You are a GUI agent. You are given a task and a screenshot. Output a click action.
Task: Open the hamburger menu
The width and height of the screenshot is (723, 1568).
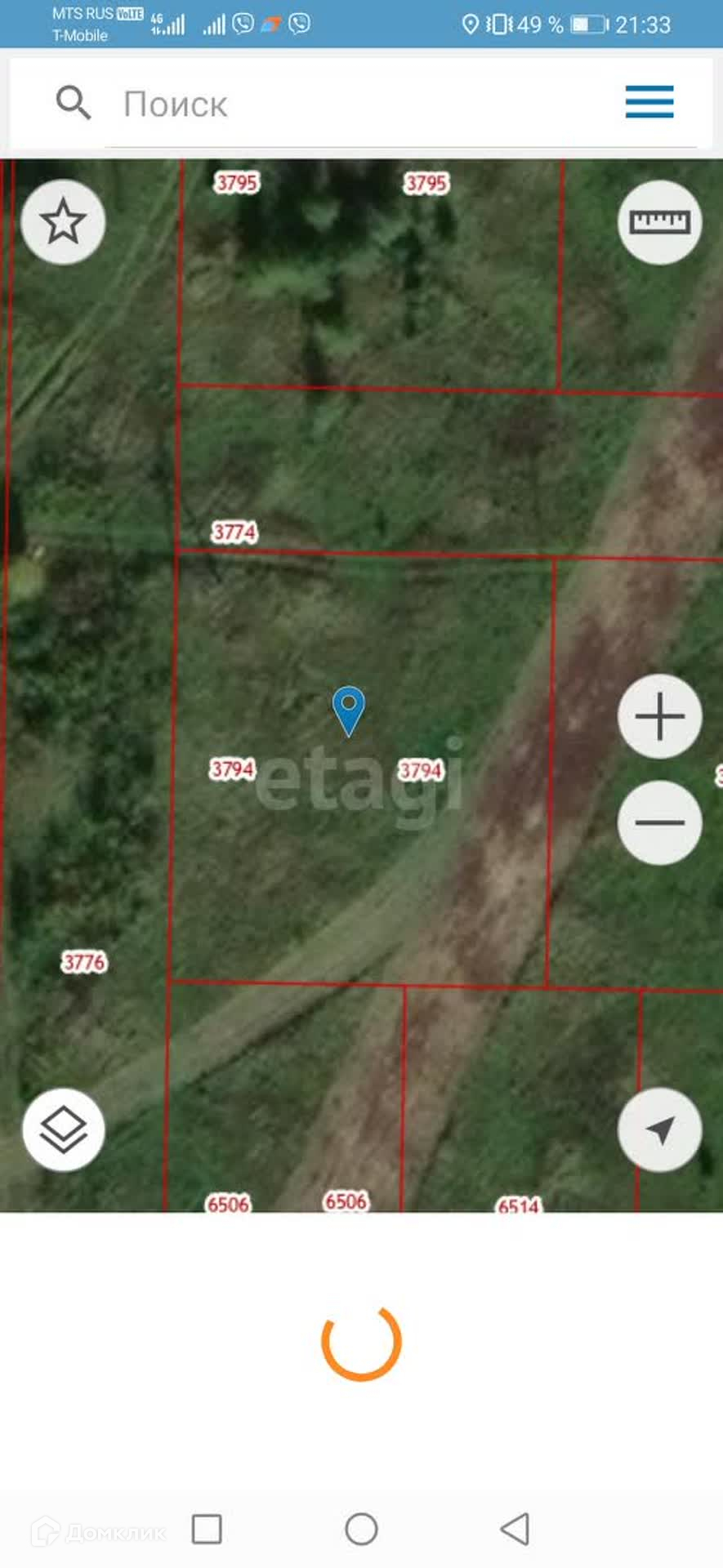point(649,102)
